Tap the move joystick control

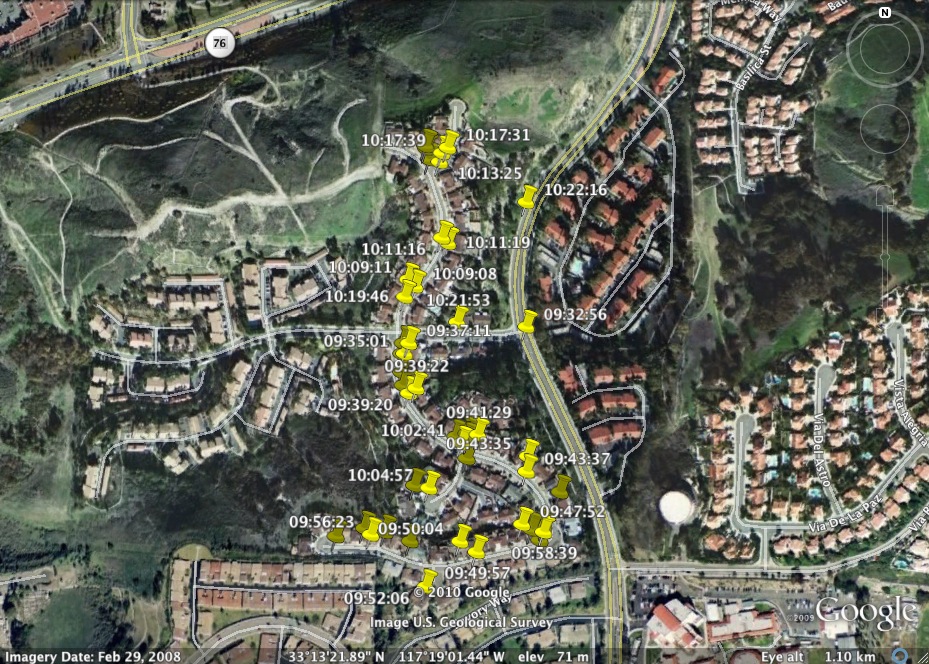tap(884, 128)
